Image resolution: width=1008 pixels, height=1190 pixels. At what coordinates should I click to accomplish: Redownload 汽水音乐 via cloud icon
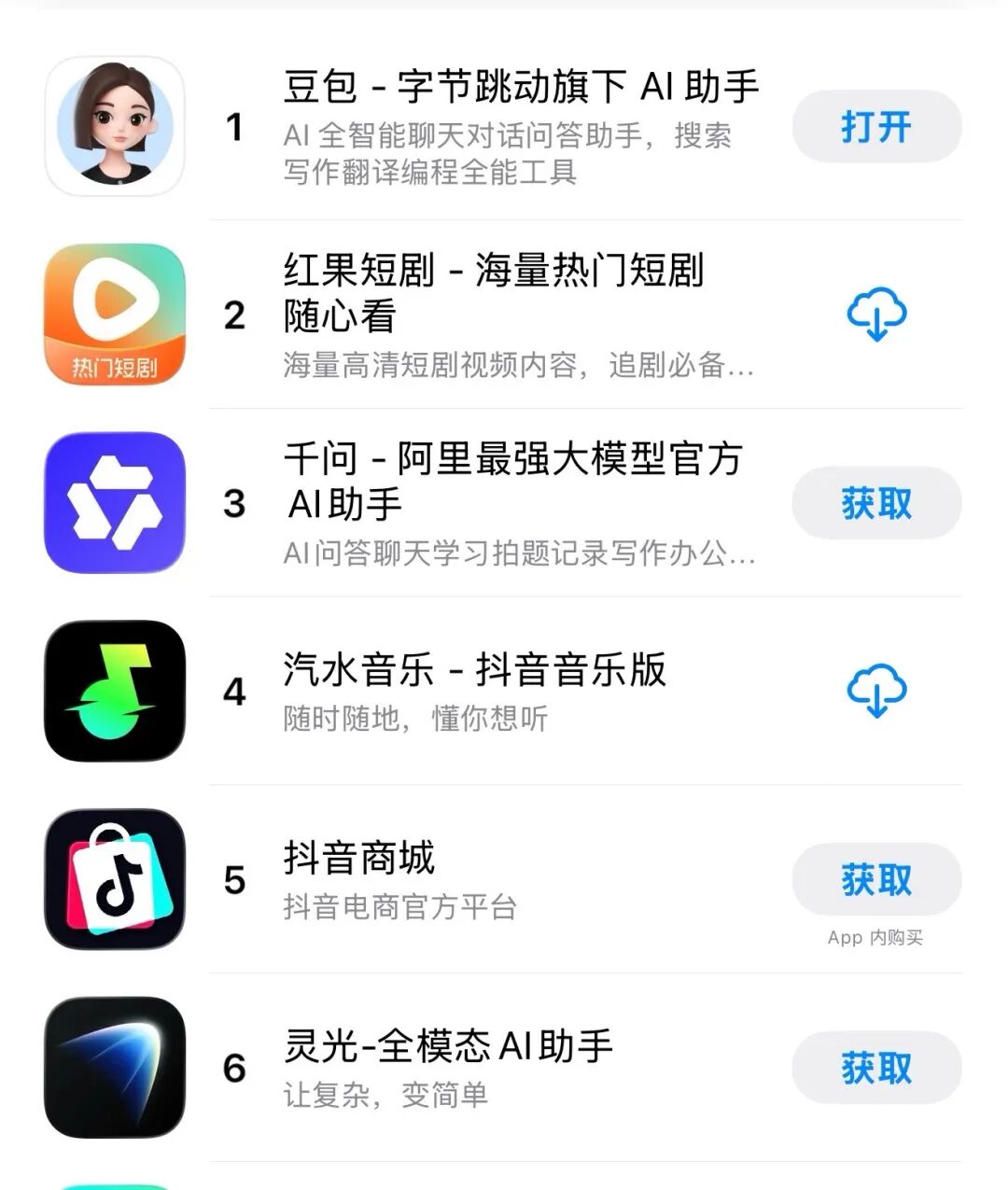pyautogui.click(x=875, y=692)
